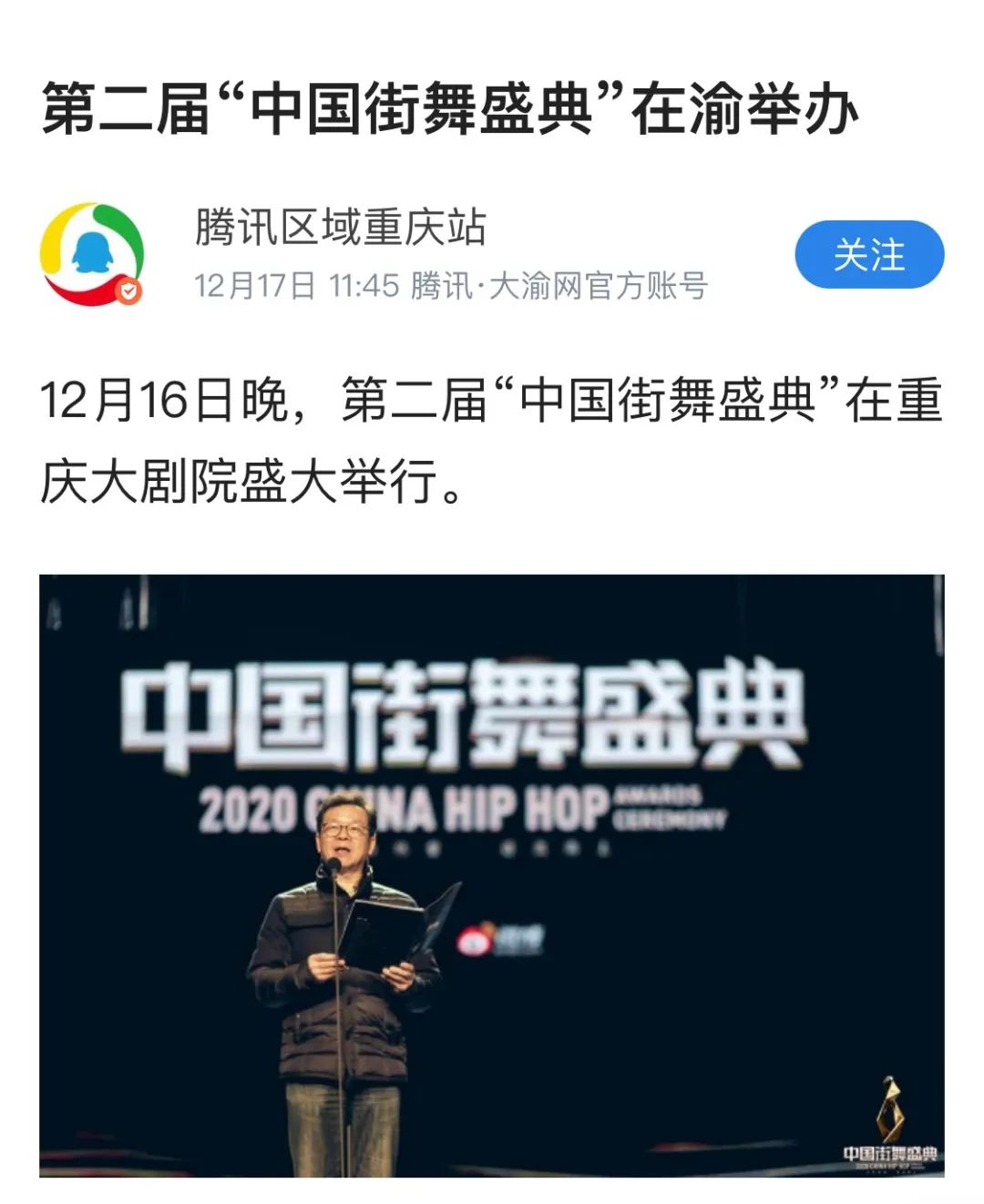Open 腾讯区域重庆站 account avatar

[x=92, y=254]
